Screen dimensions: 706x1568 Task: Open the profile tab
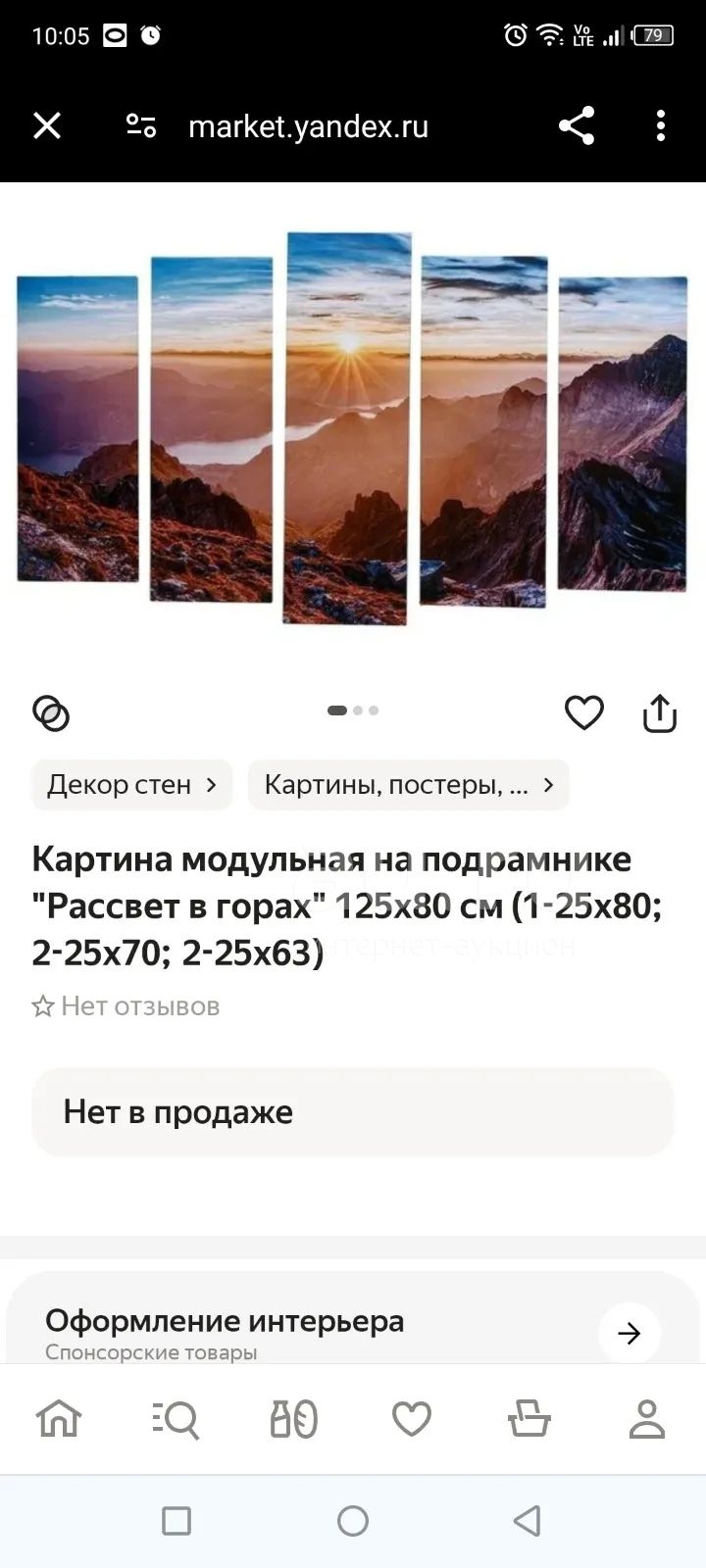(x=647, y=1418)
